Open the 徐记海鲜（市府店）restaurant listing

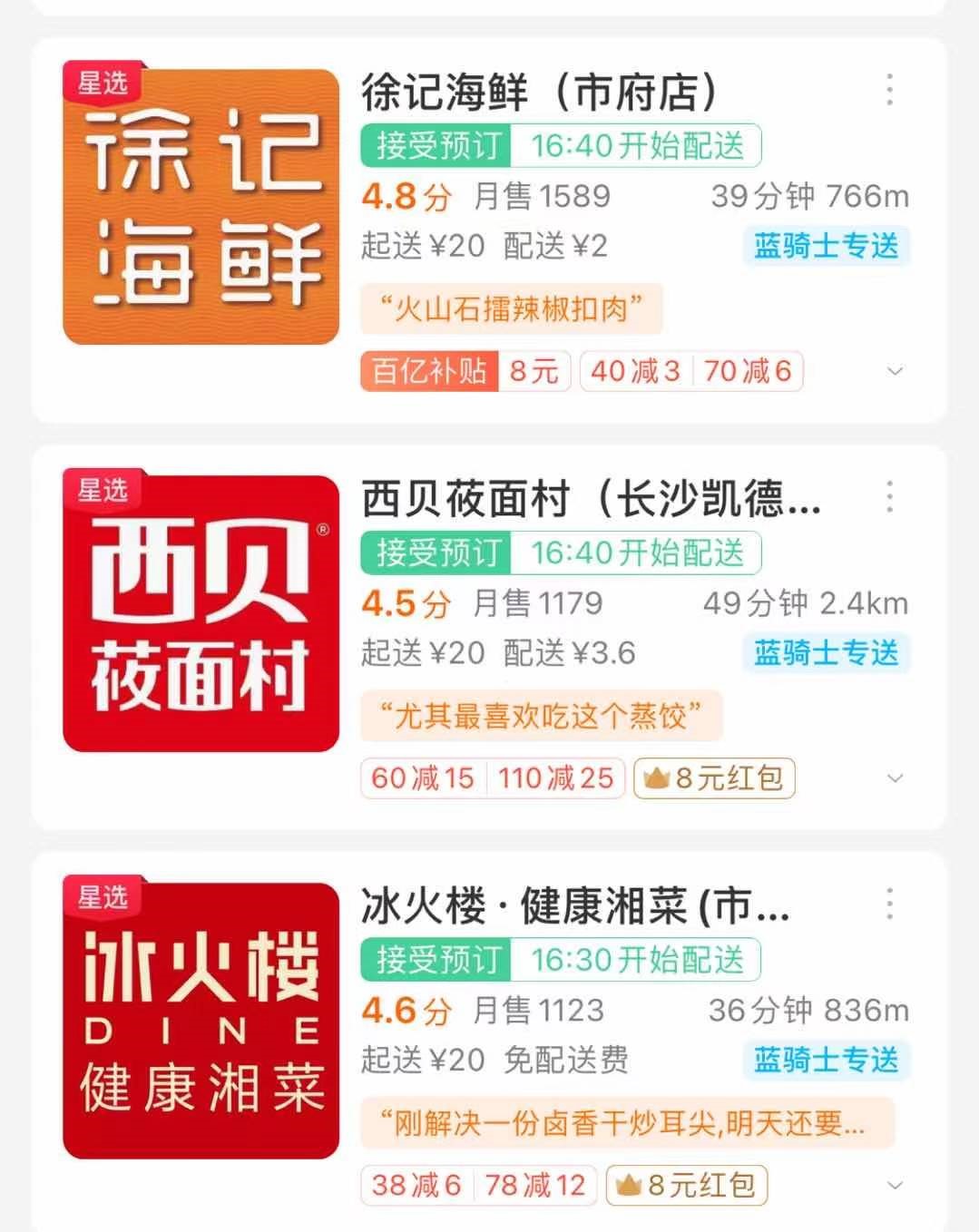click(539, 93)
